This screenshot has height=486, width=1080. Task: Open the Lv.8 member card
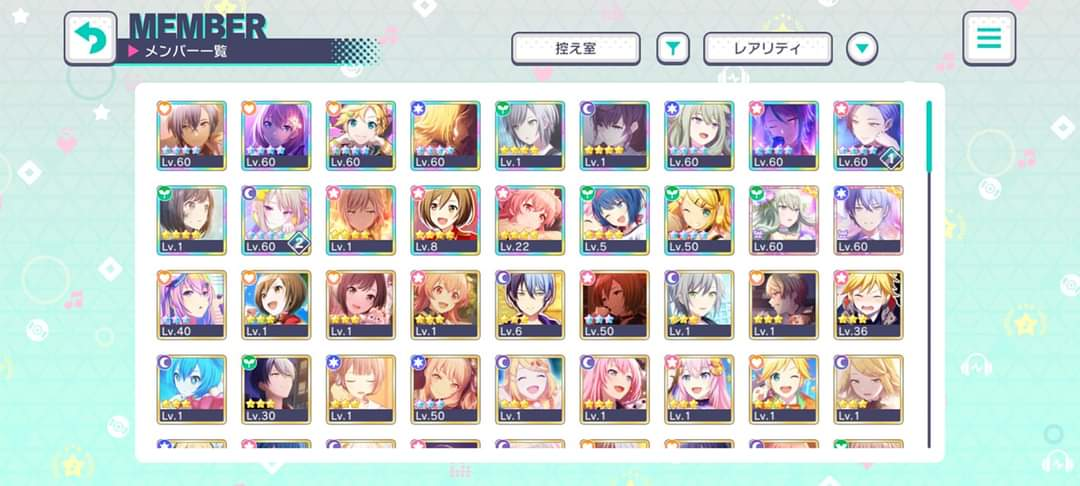coord(445,220)
